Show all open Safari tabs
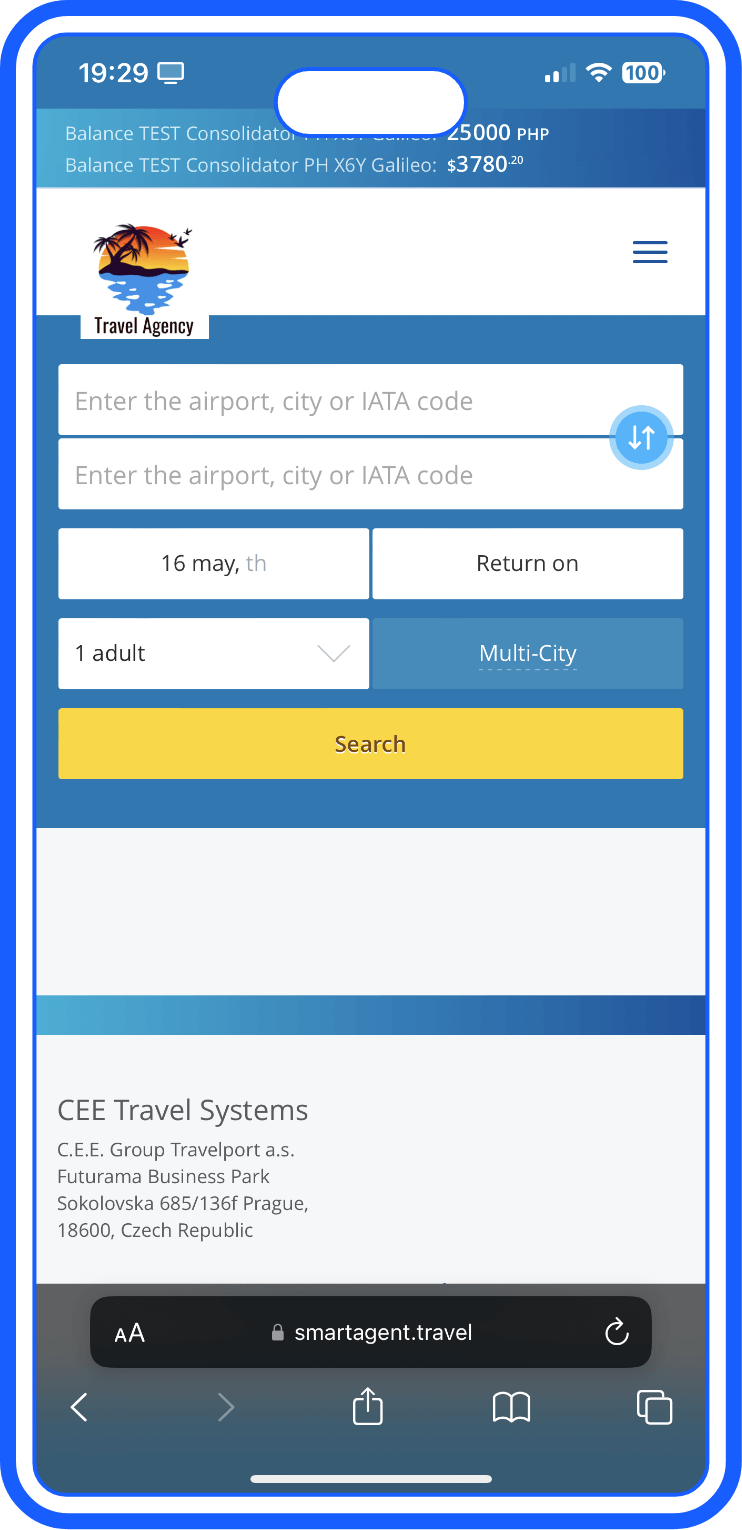742x1530 pixels. [654, 1408]
